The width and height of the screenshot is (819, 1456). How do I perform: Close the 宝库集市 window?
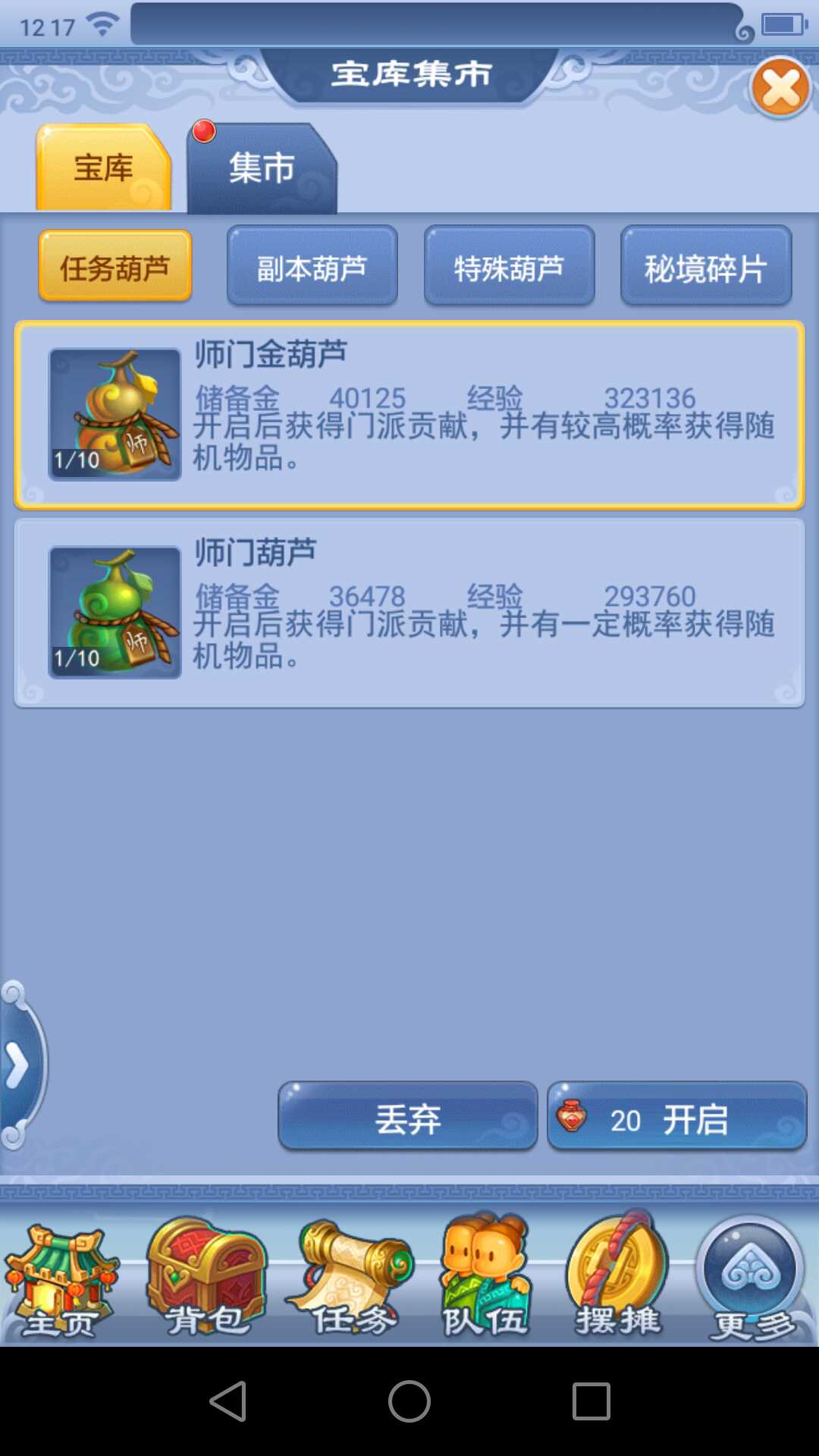(780, 88)
